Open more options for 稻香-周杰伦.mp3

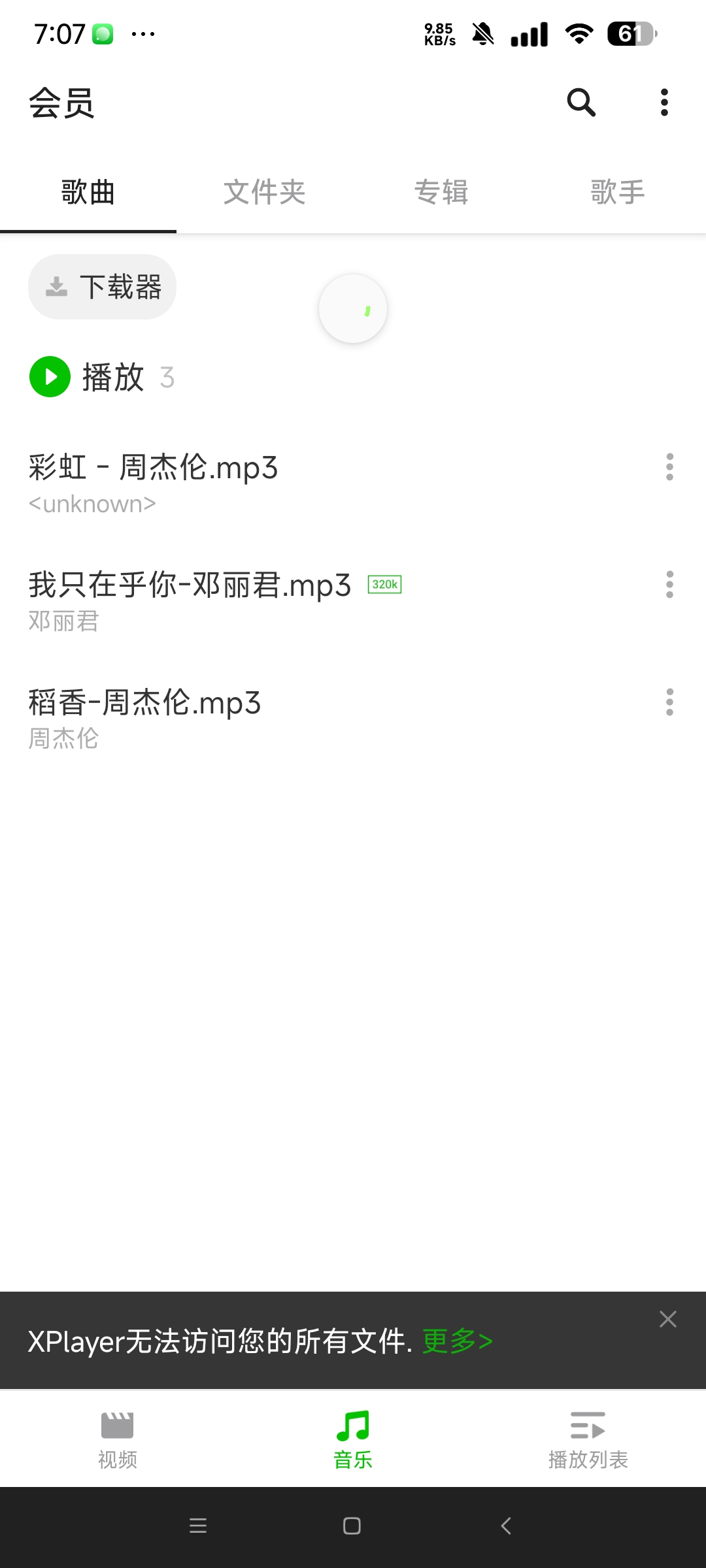click(669, 702)
